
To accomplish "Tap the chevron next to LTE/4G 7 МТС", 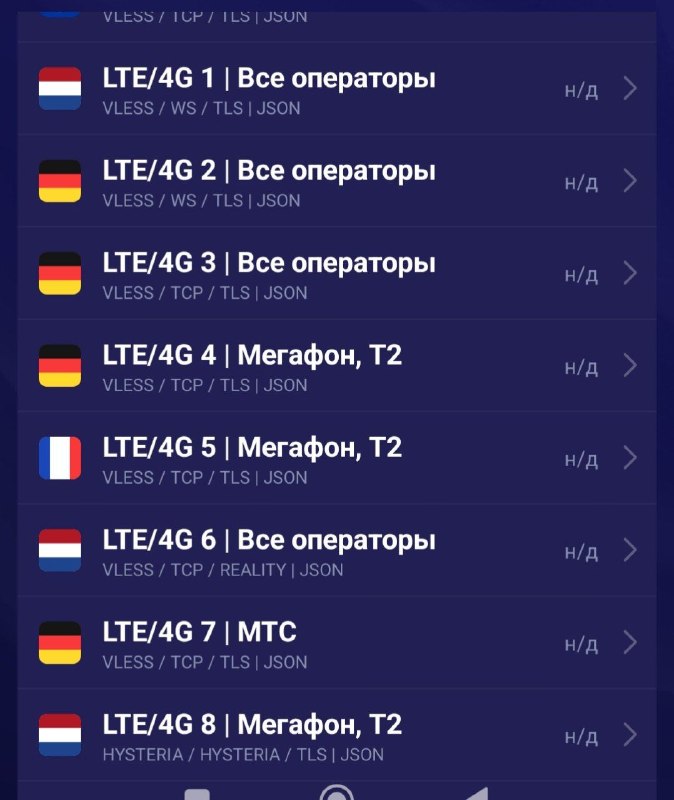I will [631, 642].
